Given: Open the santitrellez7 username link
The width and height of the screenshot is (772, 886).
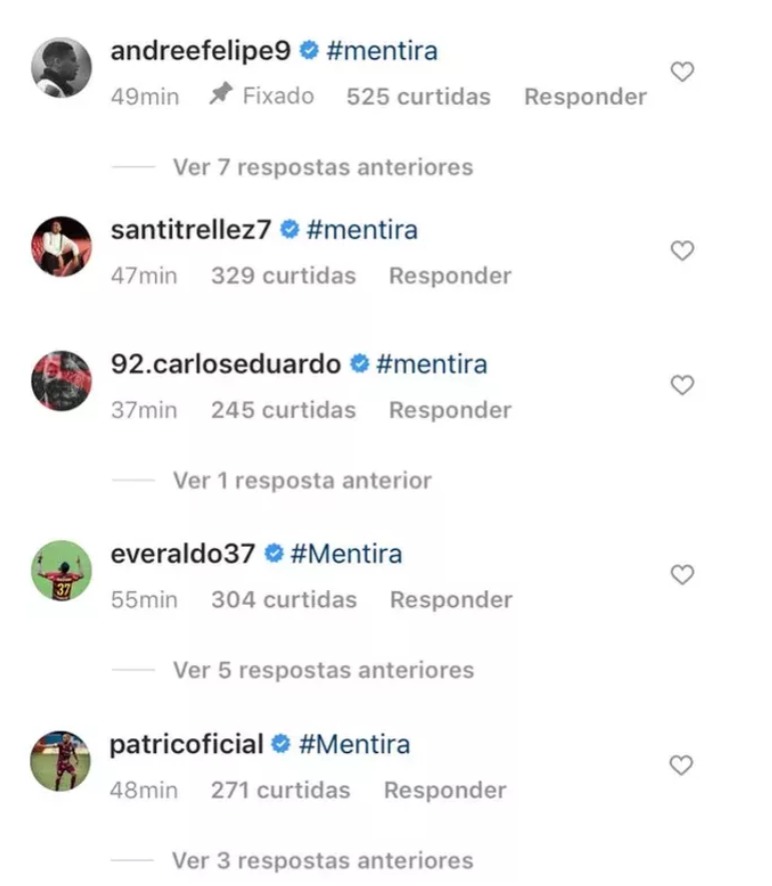Looking at the screenshot, I should point(190,230).
